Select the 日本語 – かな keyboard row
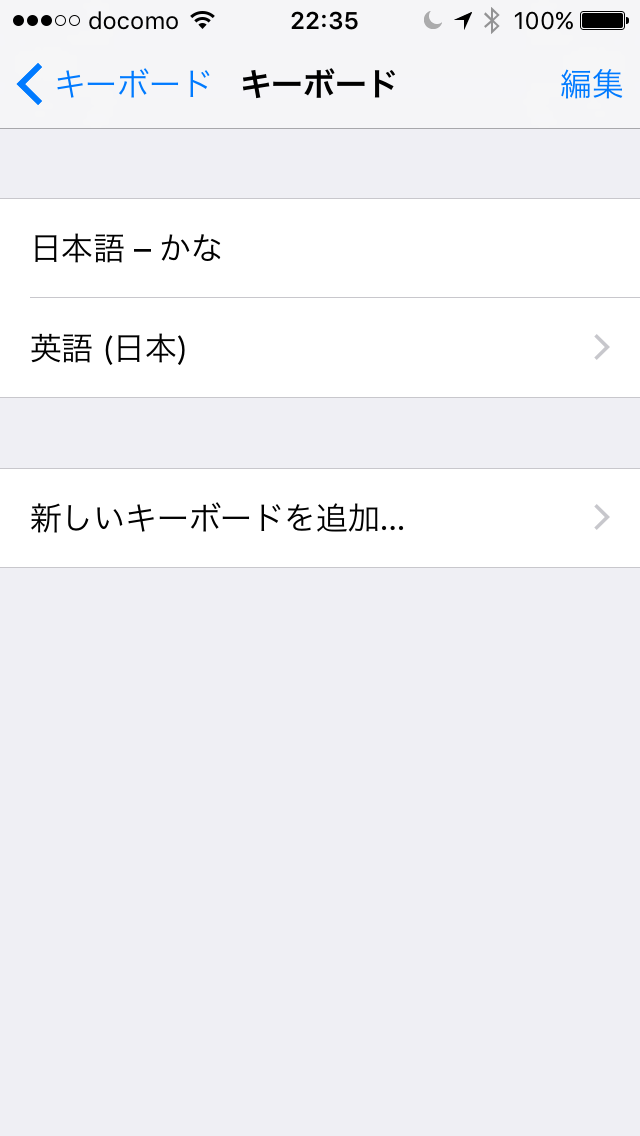This screenshot has width=640, height=1136. 320,248
